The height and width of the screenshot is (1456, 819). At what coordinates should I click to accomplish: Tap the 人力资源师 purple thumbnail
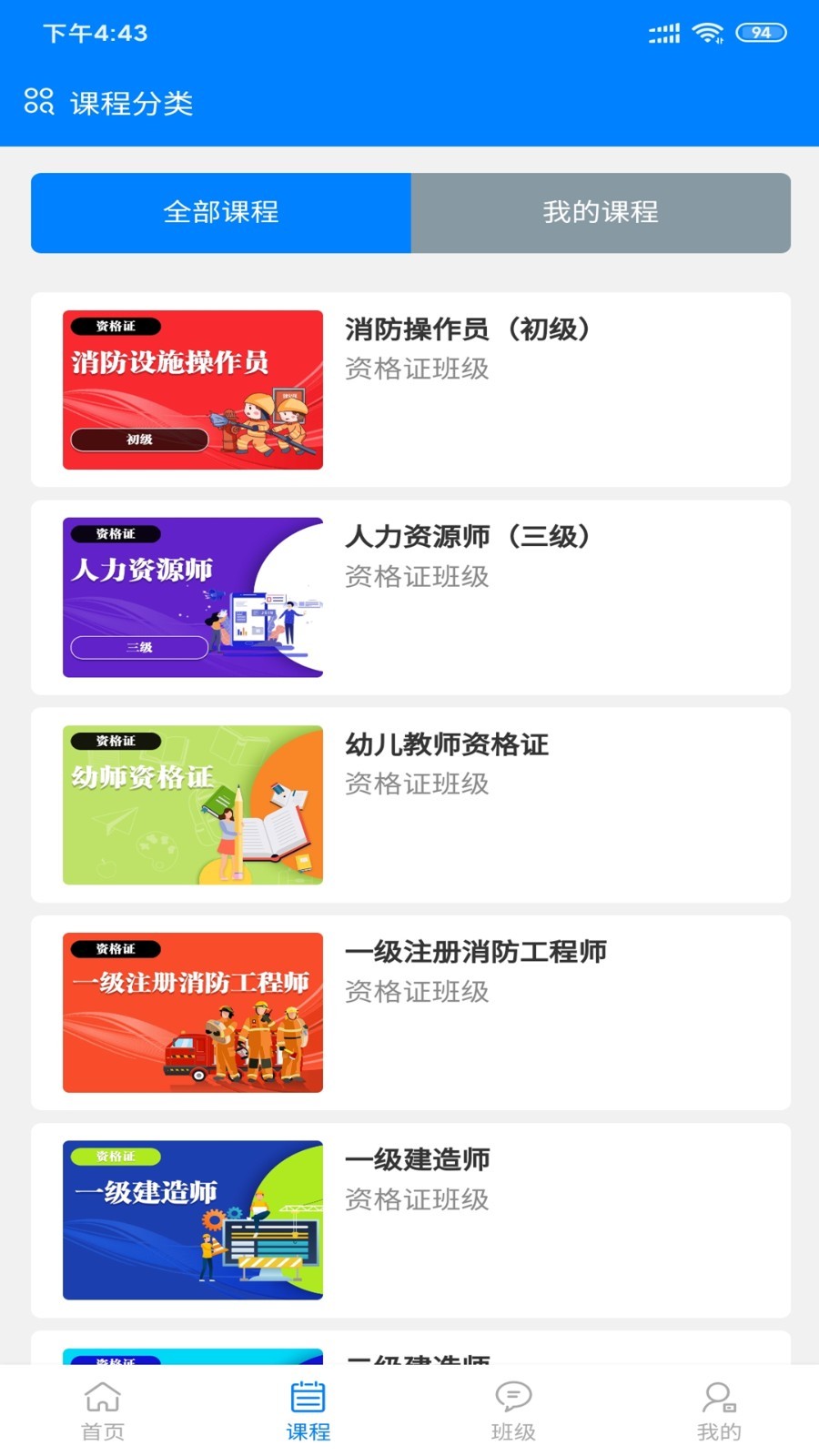(191, 597)
